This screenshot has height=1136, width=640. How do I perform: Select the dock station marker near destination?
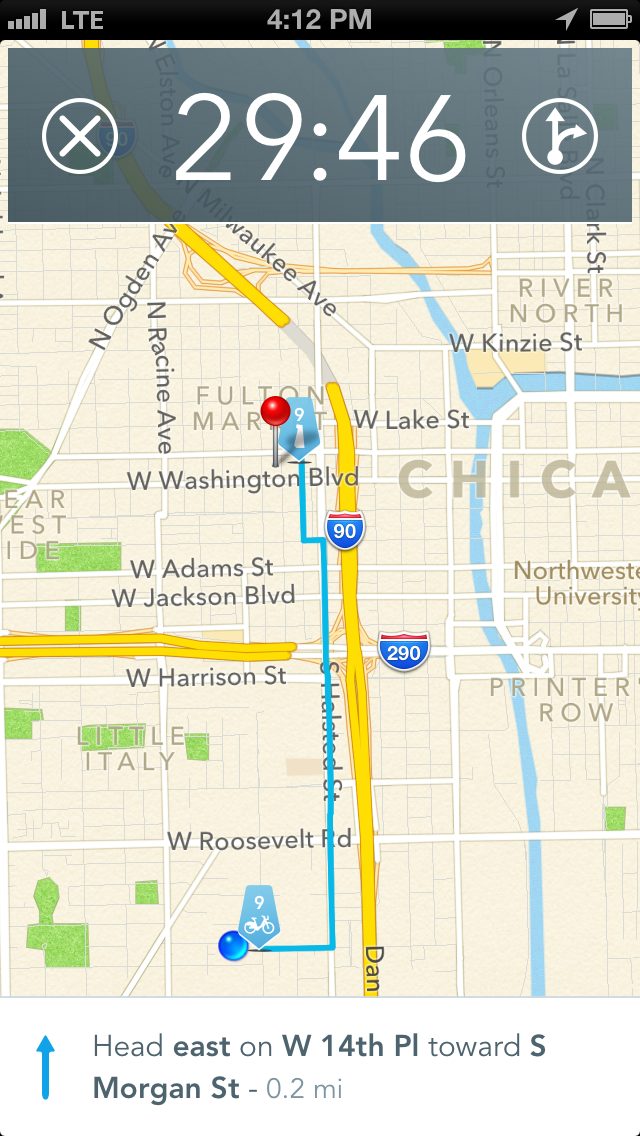click(x=300, y=429)
